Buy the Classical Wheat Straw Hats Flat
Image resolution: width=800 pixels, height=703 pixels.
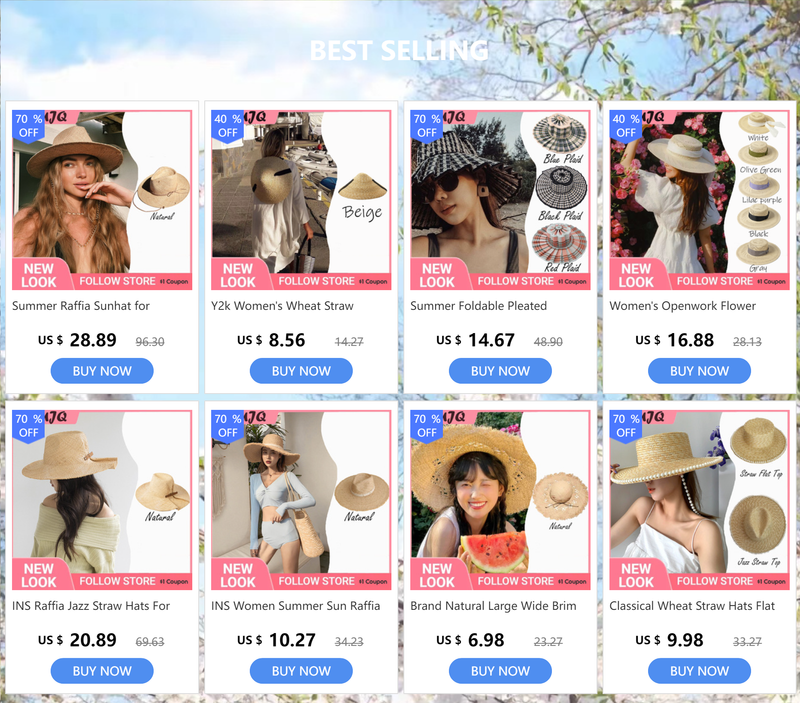699,671
